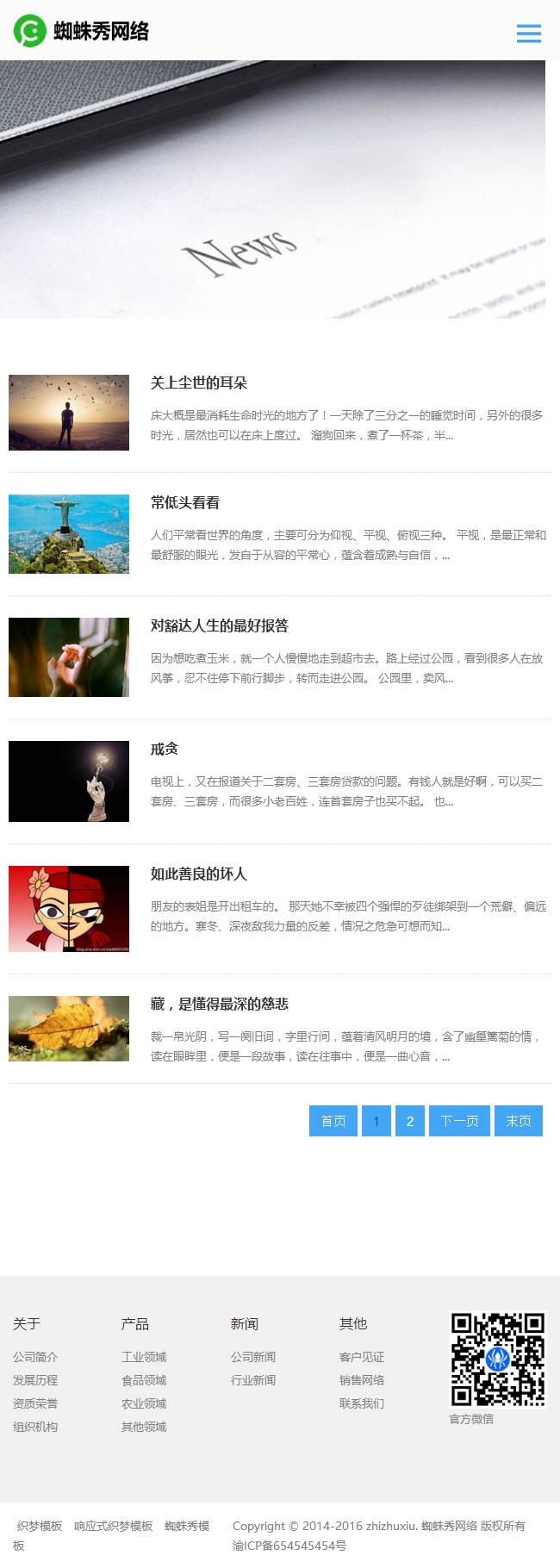The width and height of the screenshot is (560, 1568).
Task: View 公司新闻 in the footer
Action: [253, 1357]
